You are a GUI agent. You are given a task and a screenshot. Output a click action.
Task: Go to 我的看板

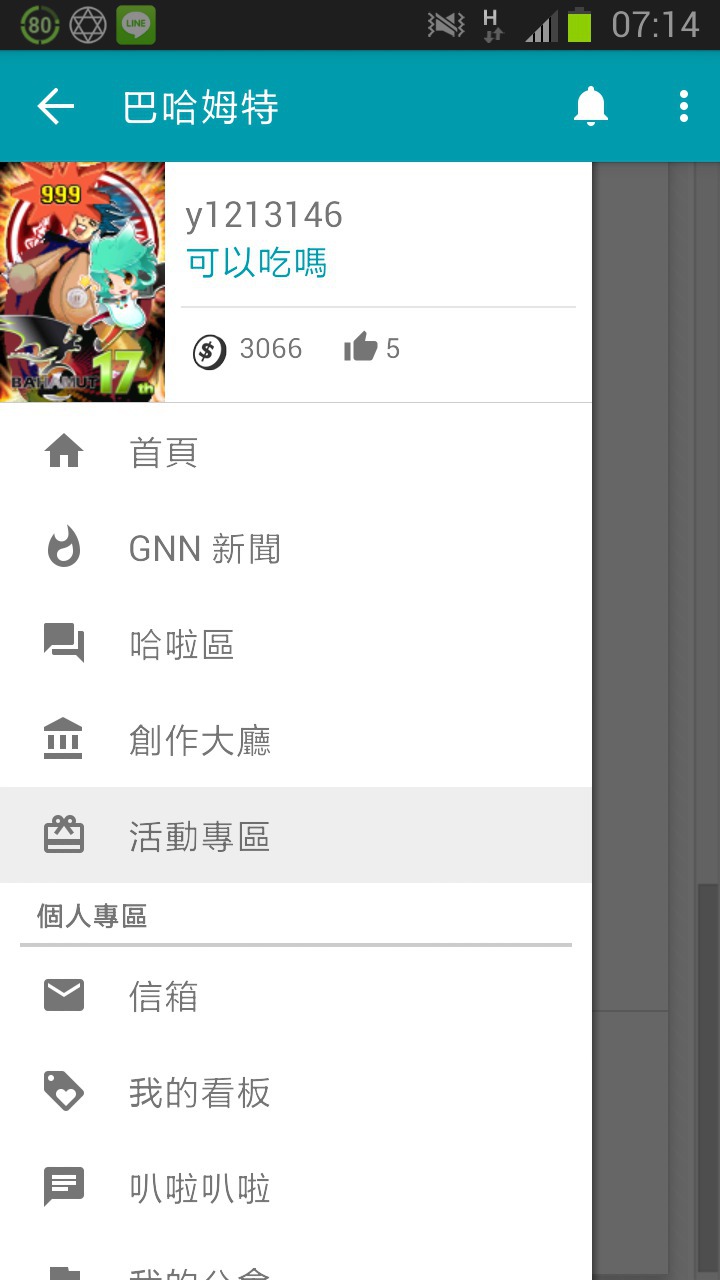(296, 1093)
